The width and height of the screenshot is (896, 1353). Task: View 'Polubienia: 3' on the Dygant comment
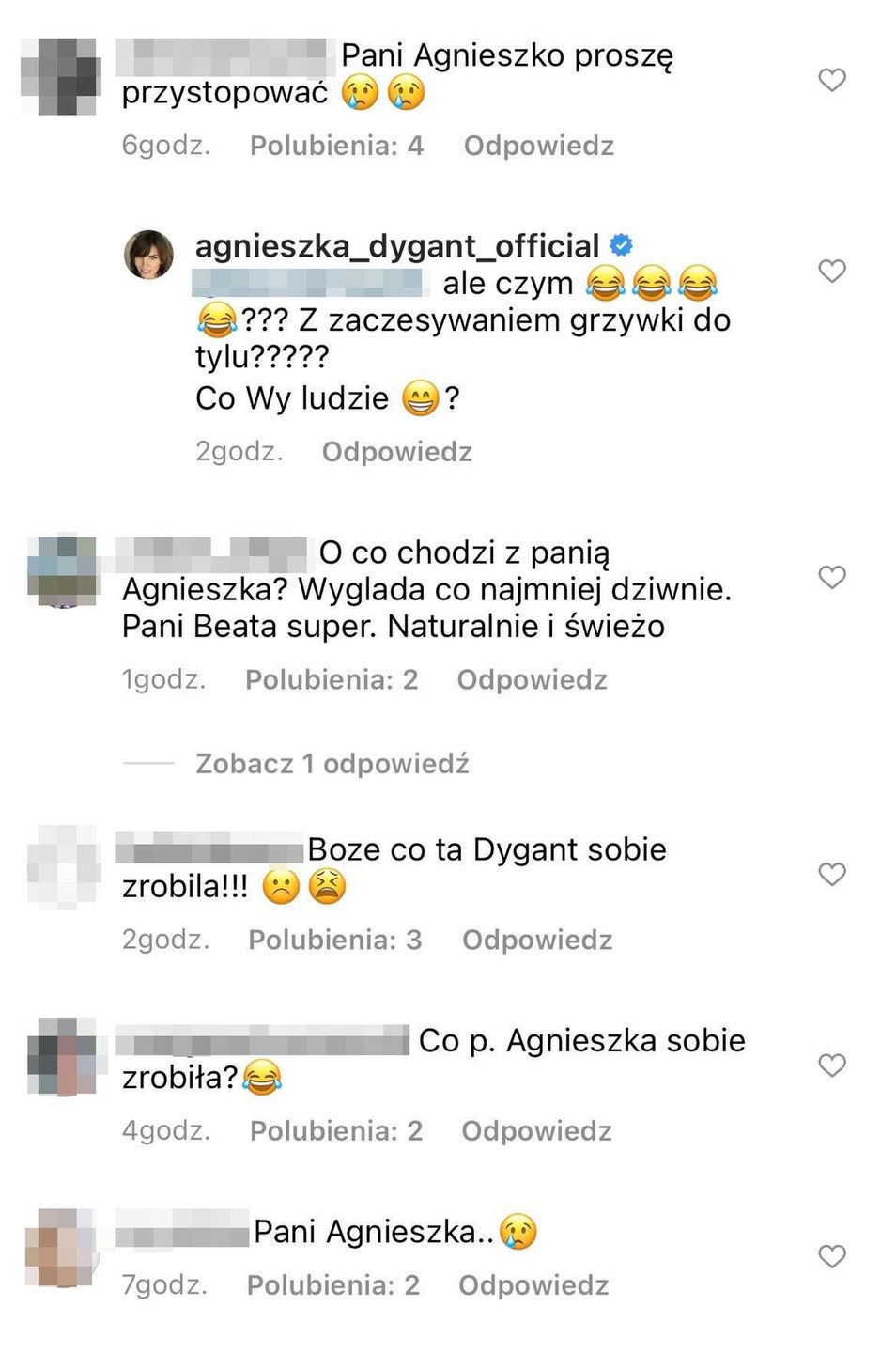[334, 940]
